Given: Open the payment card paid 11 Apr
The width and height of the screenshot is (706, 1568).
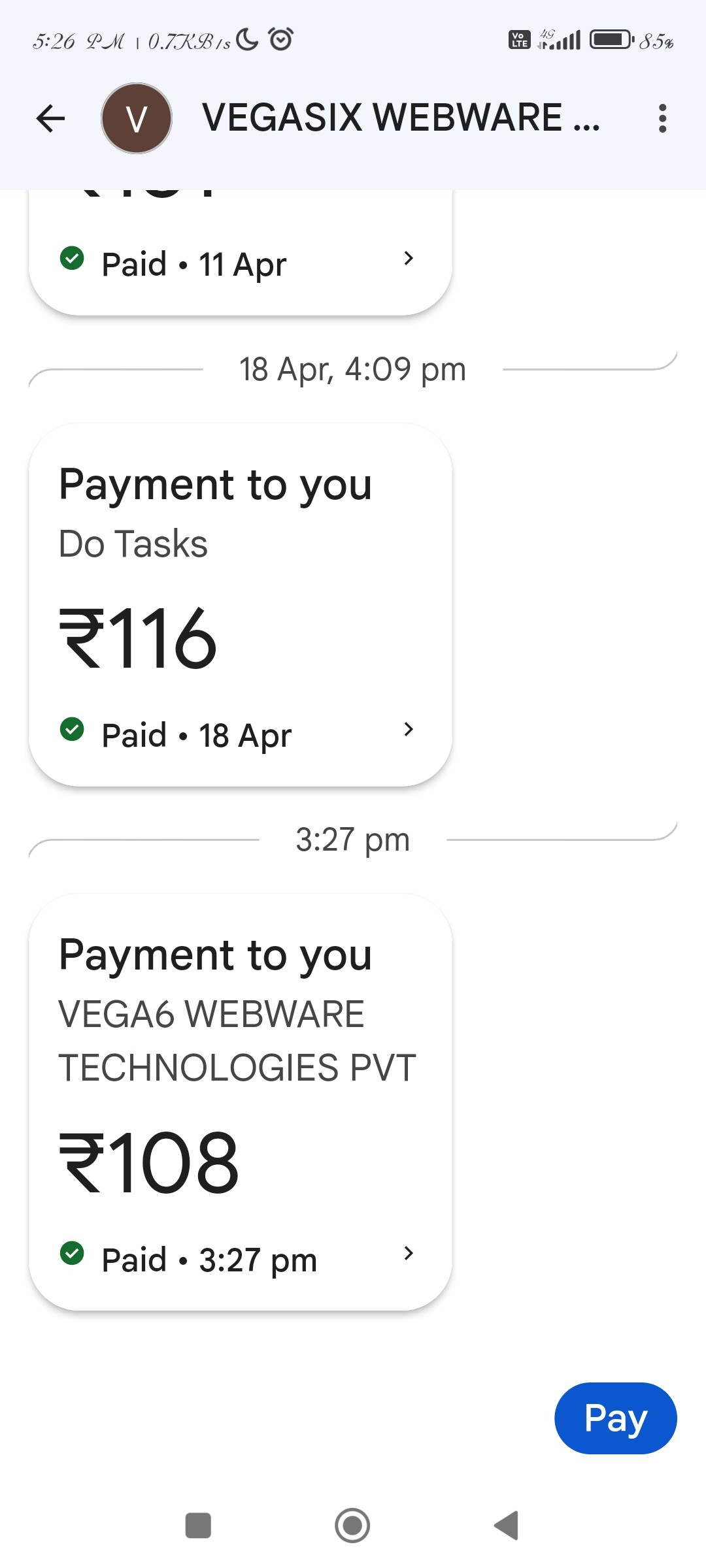Looking at the screenshot, I should click(x=240, y=261).
